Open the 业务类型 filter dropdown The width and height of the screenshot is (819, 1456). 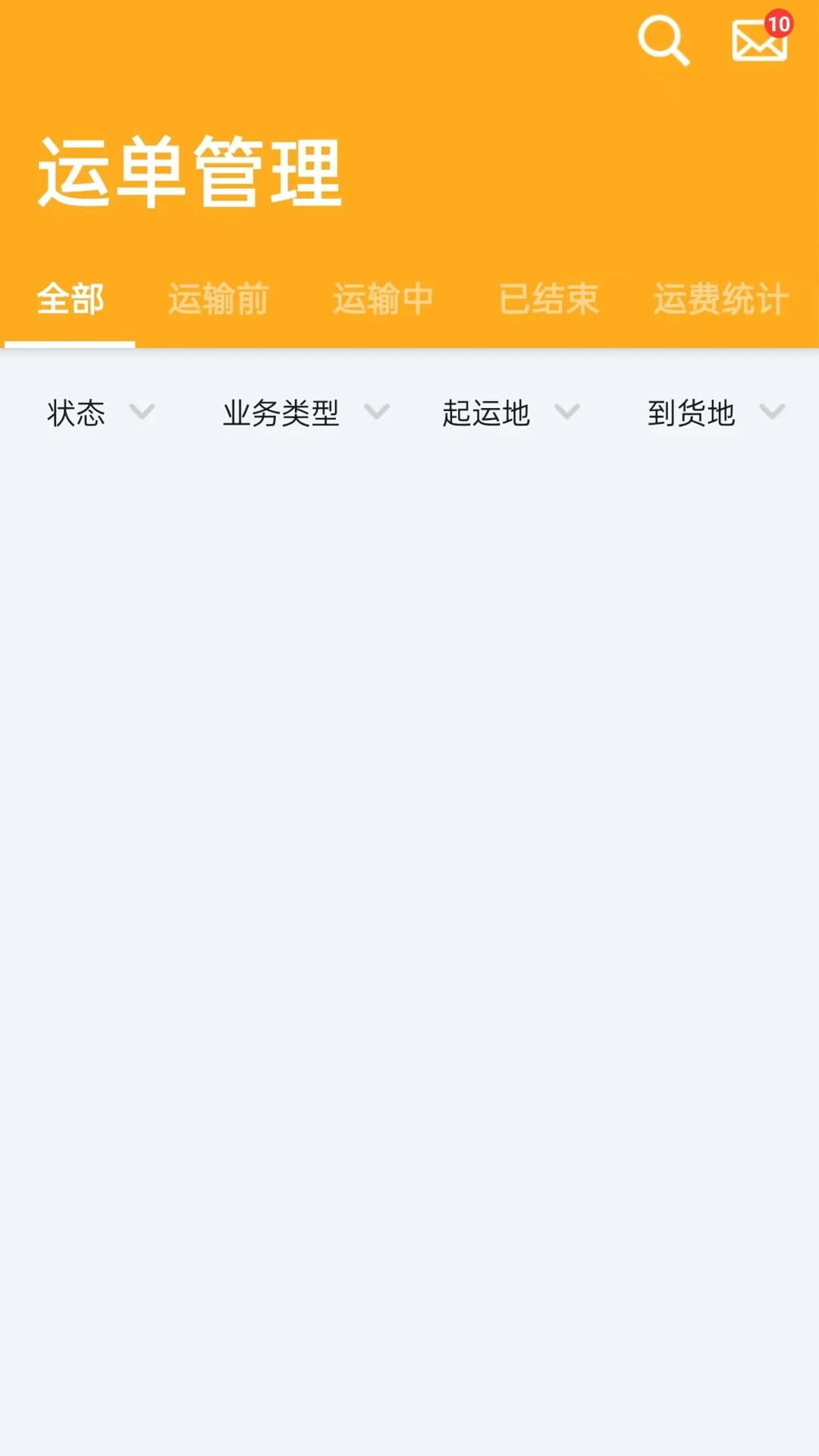303,413
